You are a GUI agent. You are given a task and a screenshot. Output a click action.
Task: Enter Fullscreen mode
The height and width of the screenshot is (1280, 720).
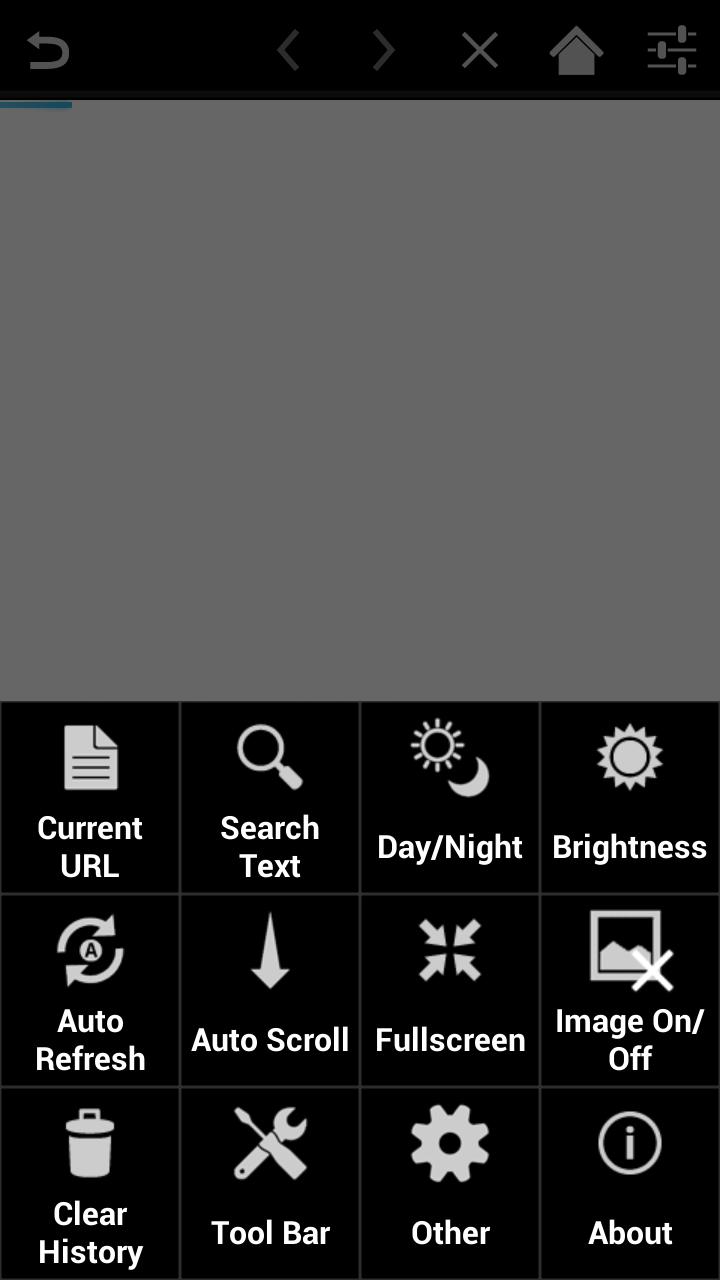(x=450, y=991)
